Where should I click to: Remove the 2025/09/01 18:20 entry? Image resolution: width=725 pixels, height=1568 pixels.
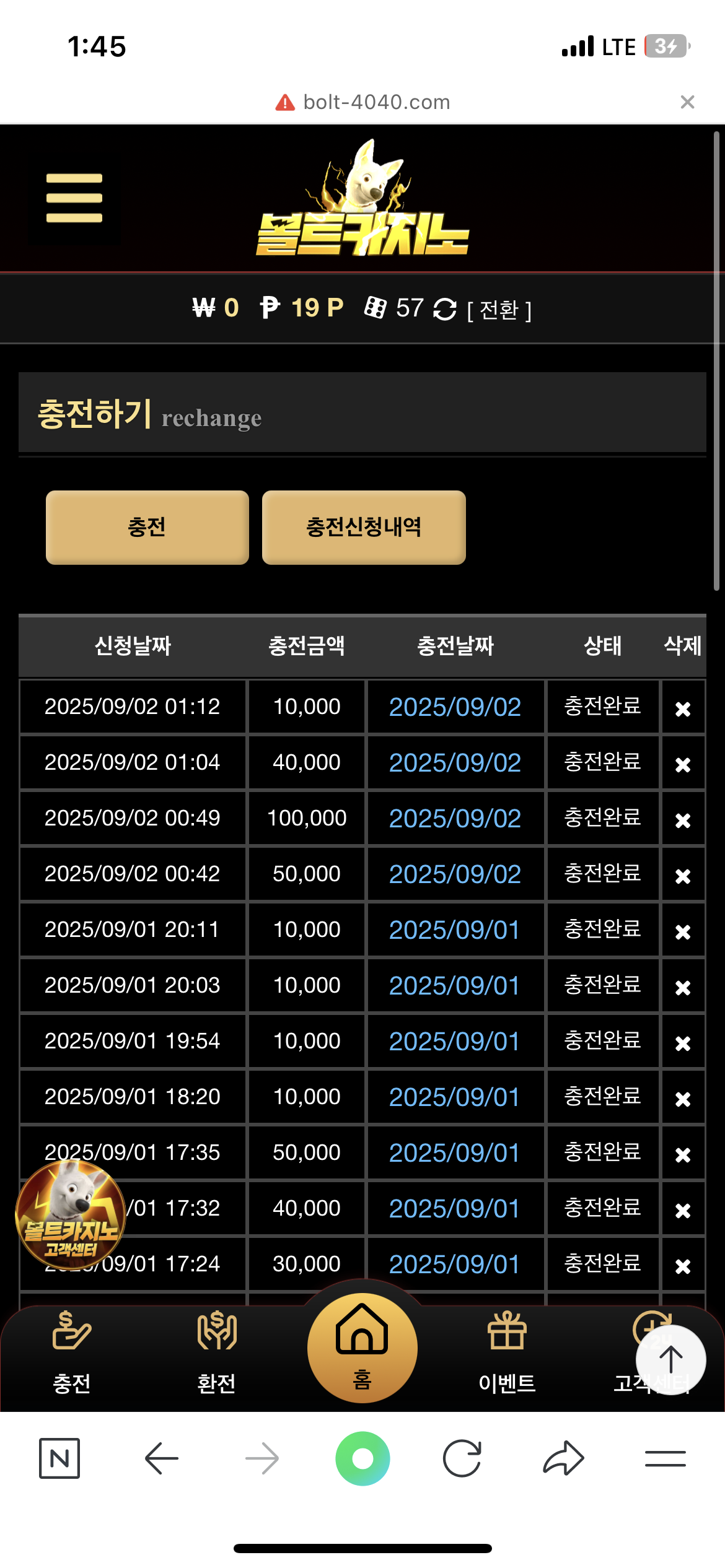(x=683, y=1099)
